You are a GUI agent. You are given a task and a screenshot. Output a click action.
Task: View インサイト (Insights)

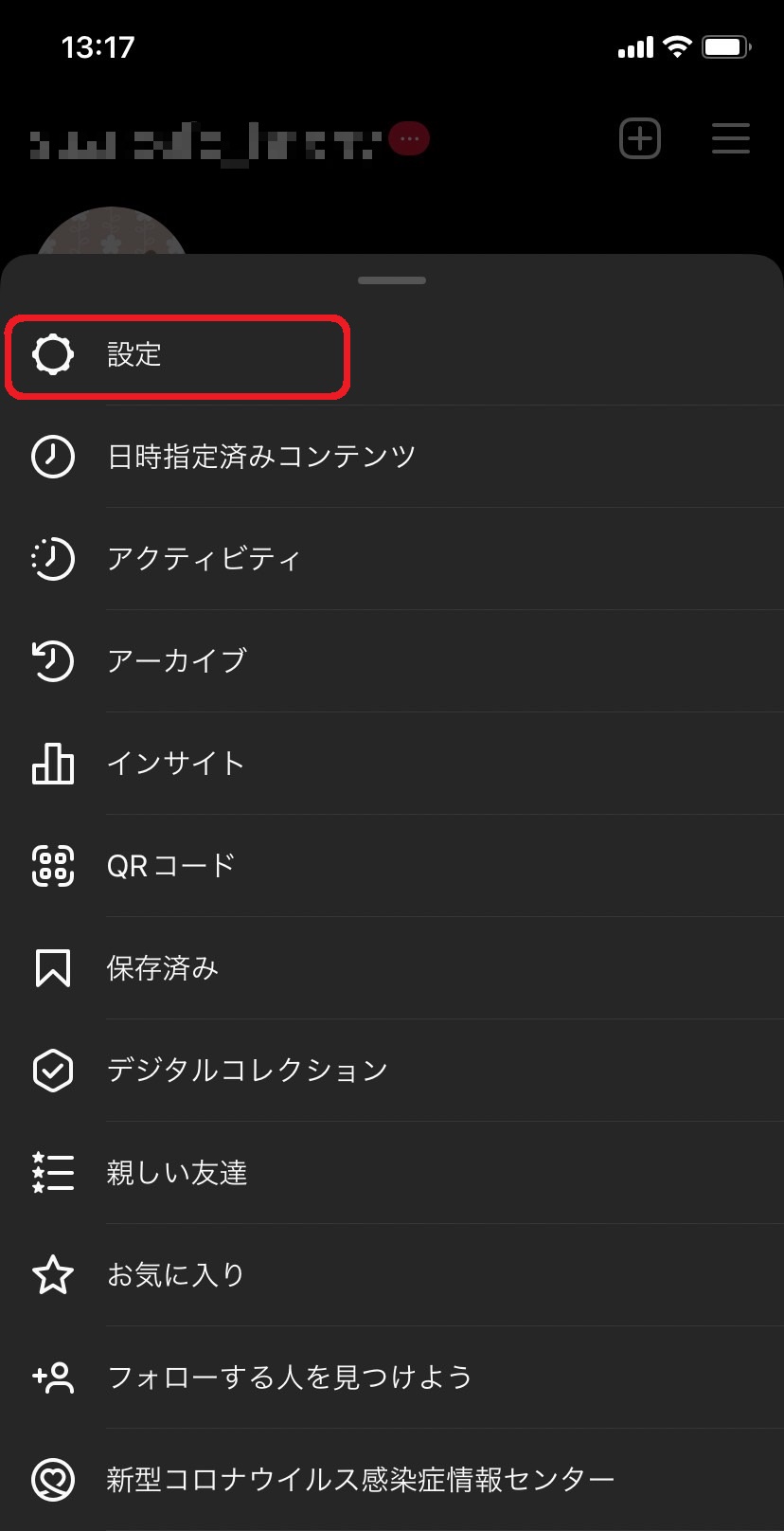[x=176, y=763]
